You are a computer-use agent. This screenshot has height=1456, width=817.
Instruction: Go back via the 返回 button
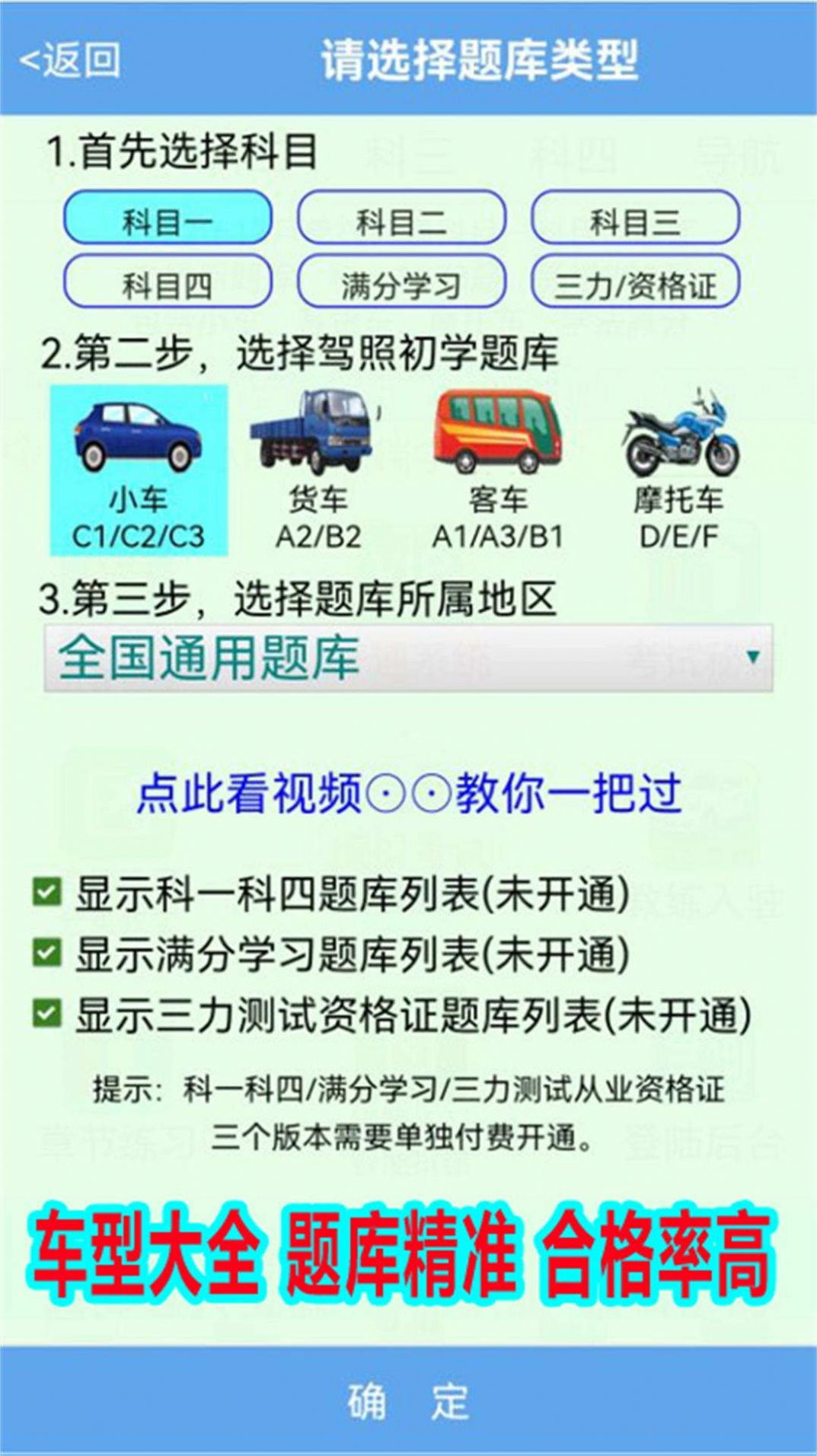70,59
